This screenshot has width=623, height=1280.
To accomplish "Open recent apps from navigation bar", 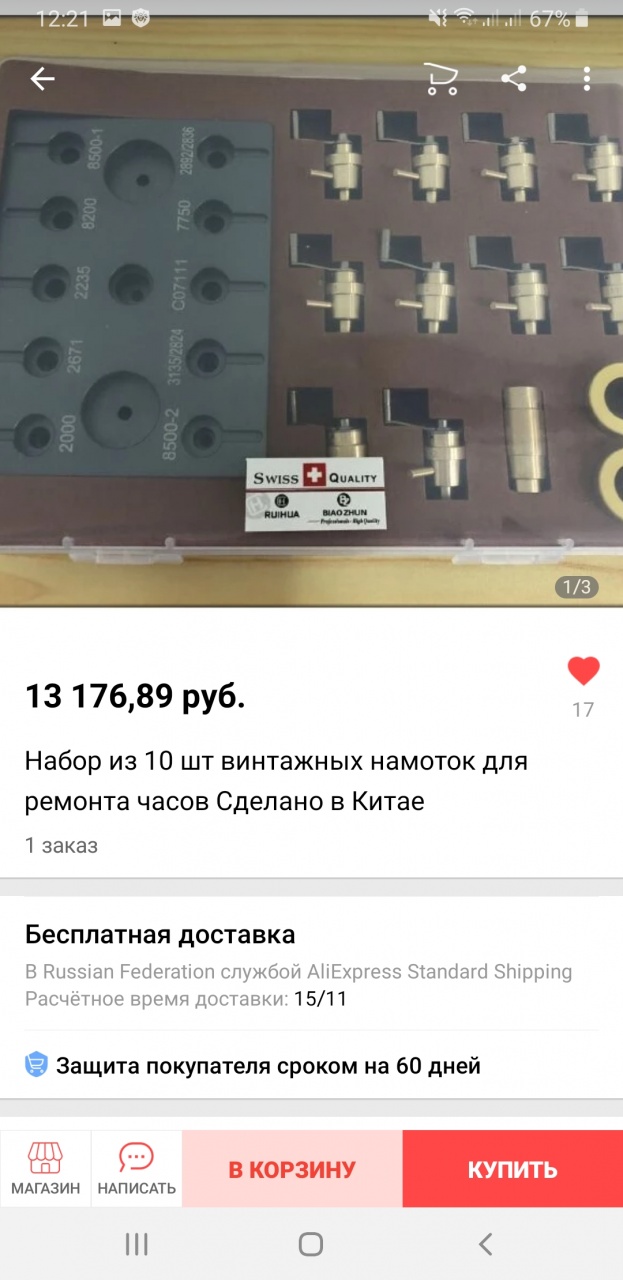I will [136, 1244].
